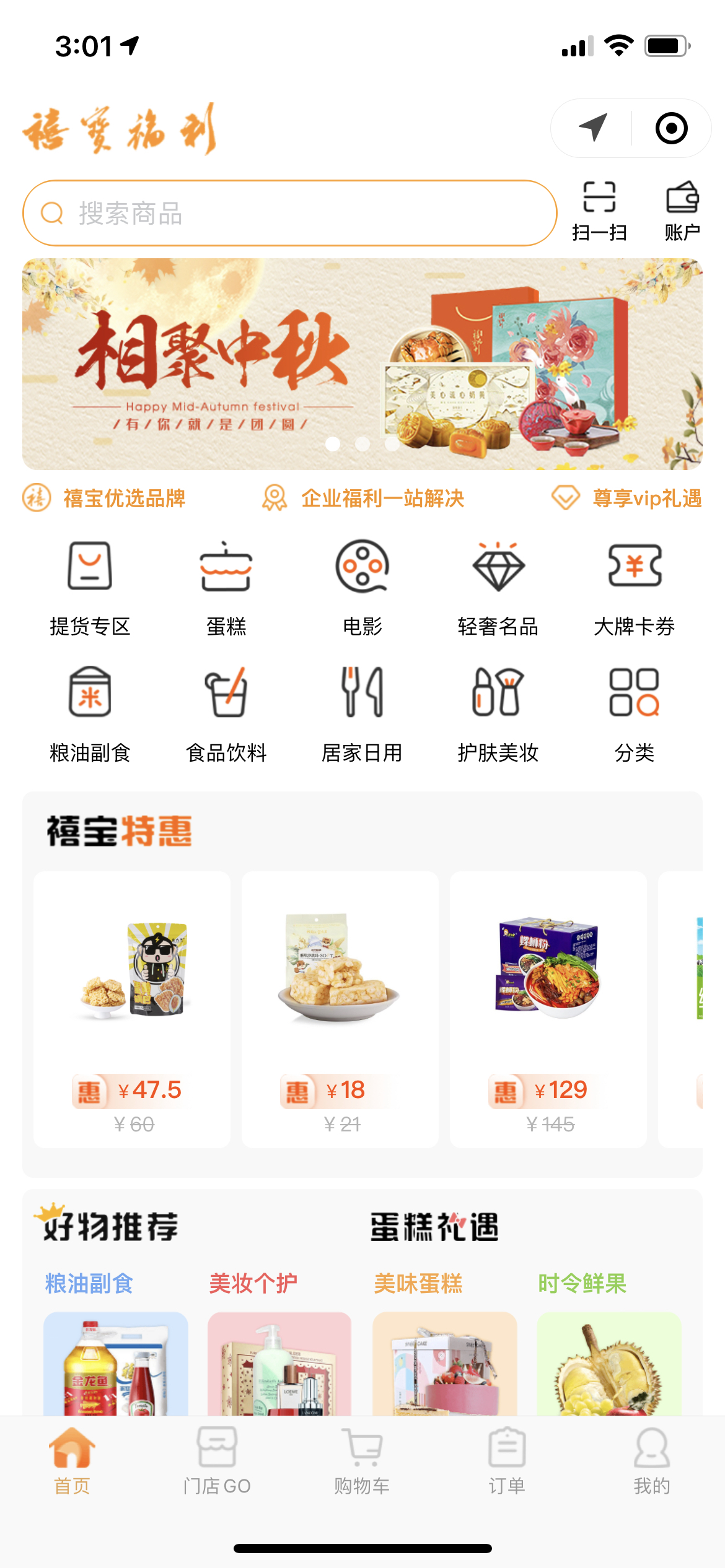
Task: Go to the 订单 orders tab
Action: (x=507, y=1460)
